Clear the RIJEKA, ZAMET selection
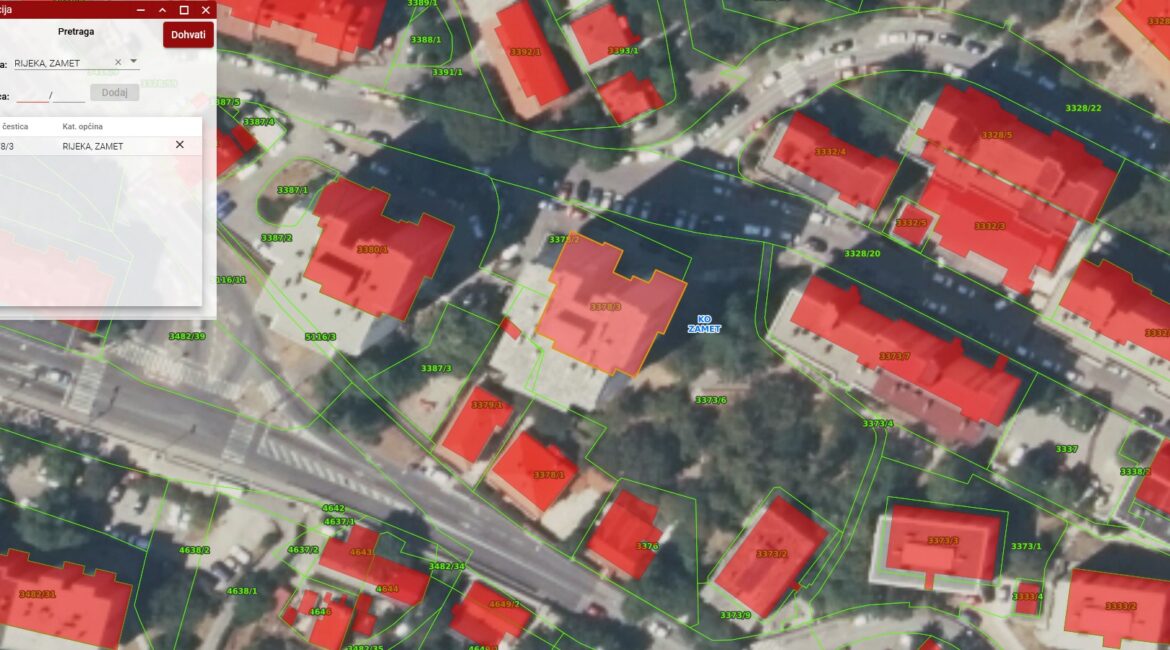The width and height of the screenshot is (1170, 650). 118,62
